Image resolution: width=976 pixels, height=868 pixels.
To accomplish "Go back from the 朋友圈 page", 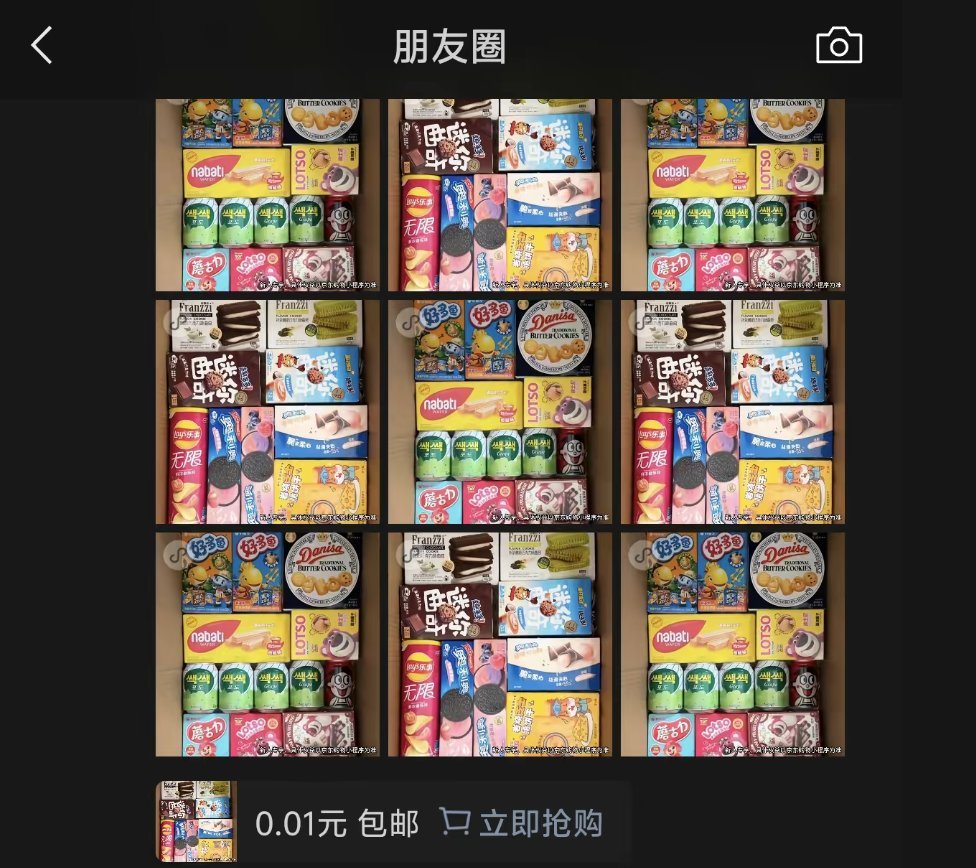I will click(x=41, y=46).
